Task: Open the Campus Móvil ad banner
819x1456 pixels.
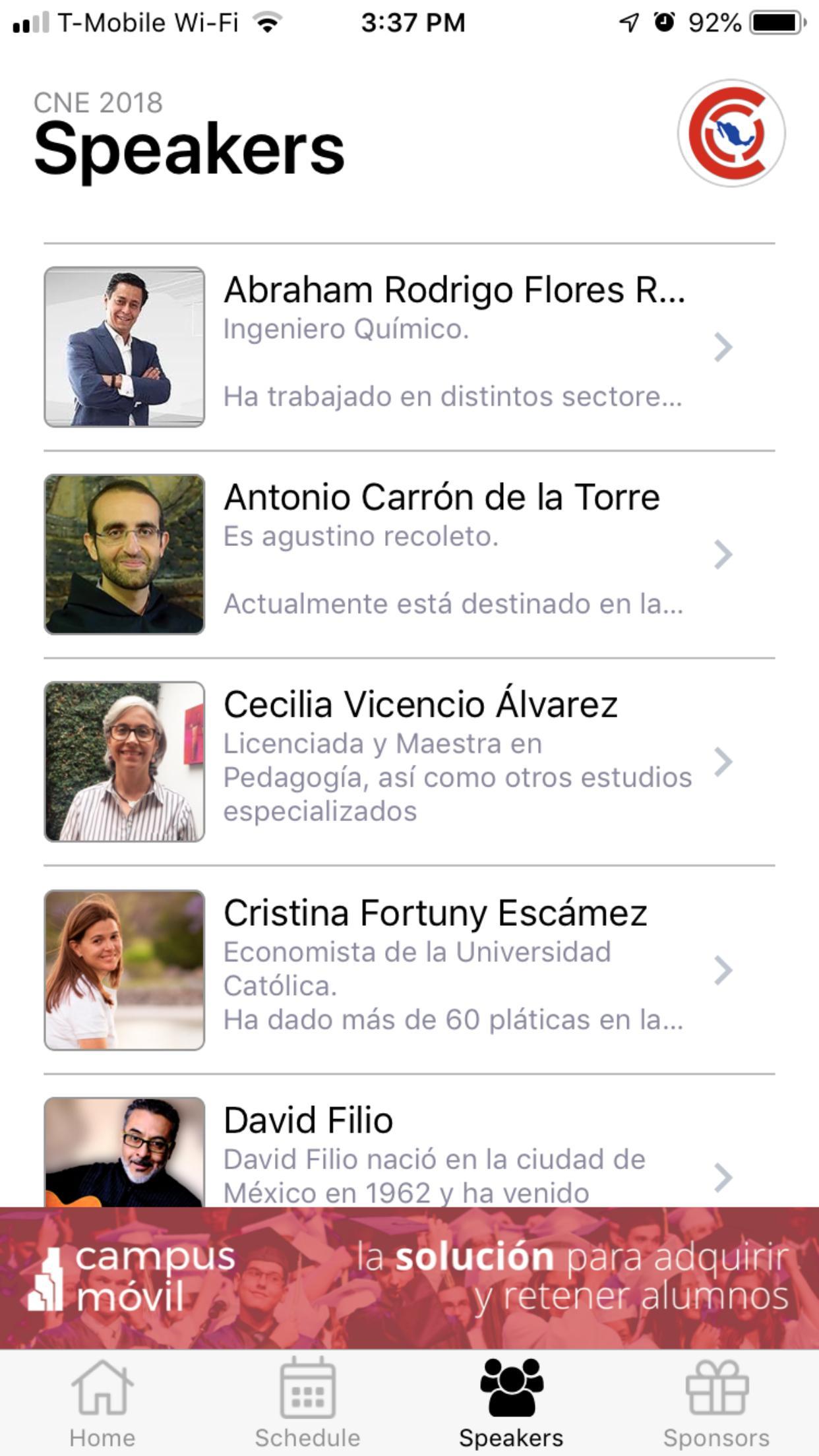Action: tap(409, 1277)
